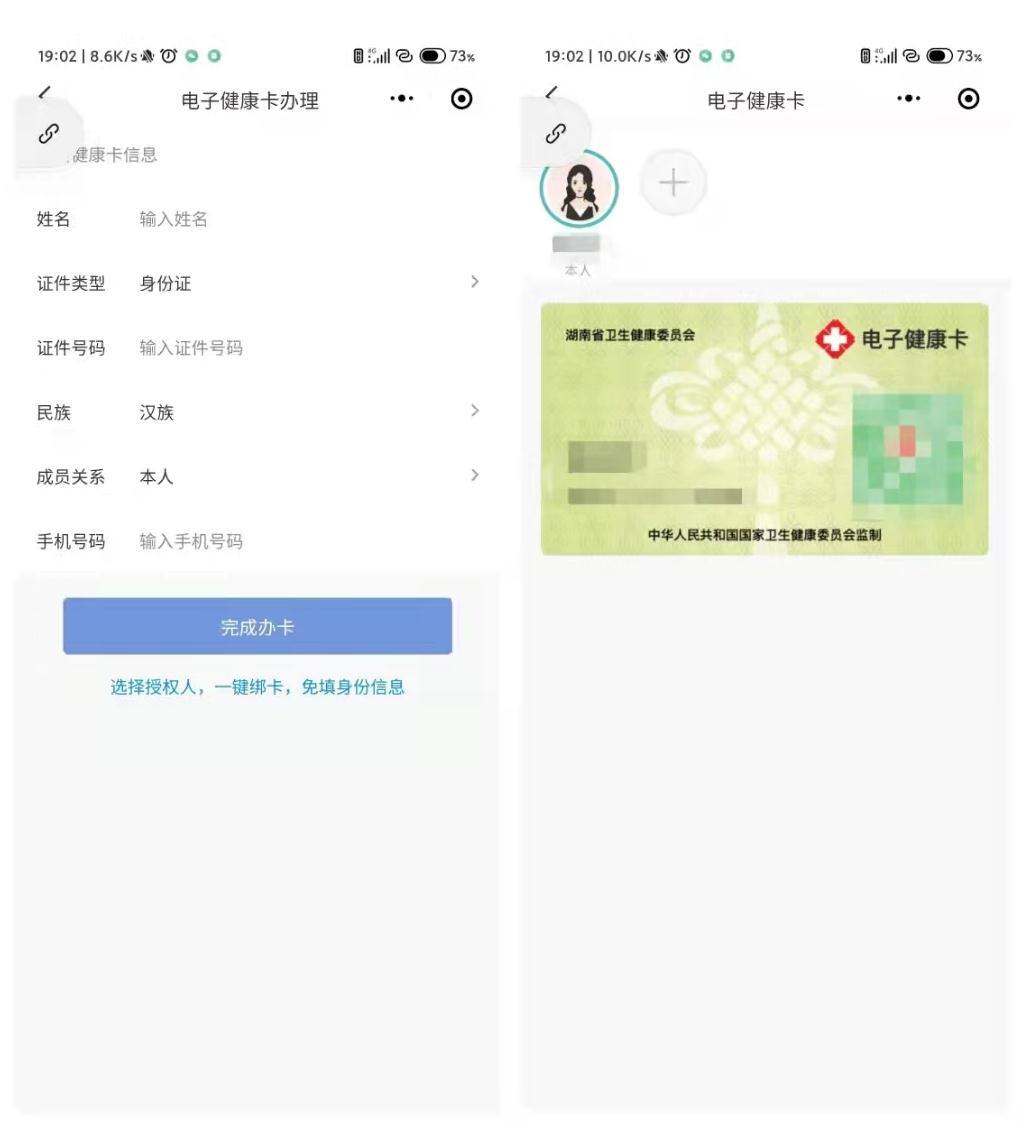This screenshot has height=1128, width=1020.
Task: Enter name in the 姓名 field
Action: point(300,219)
